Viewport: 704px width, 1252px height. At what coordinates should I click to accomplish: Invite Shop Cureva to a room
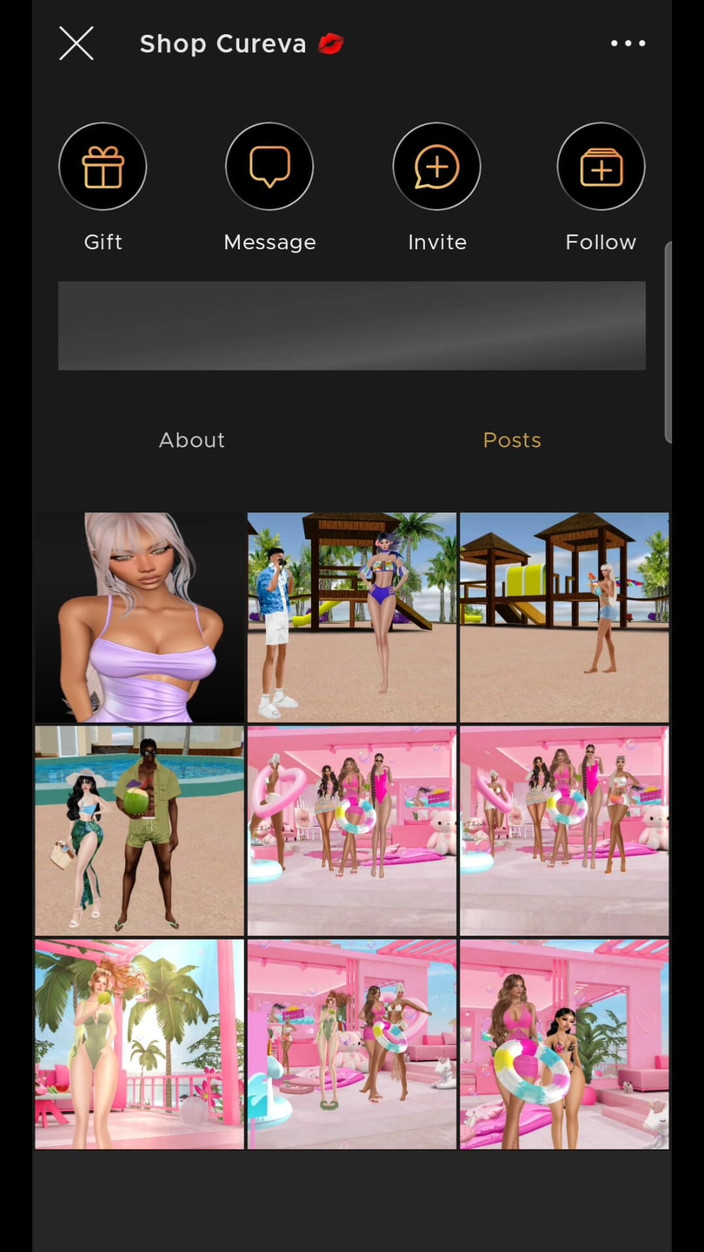click(x=437, y=167)
